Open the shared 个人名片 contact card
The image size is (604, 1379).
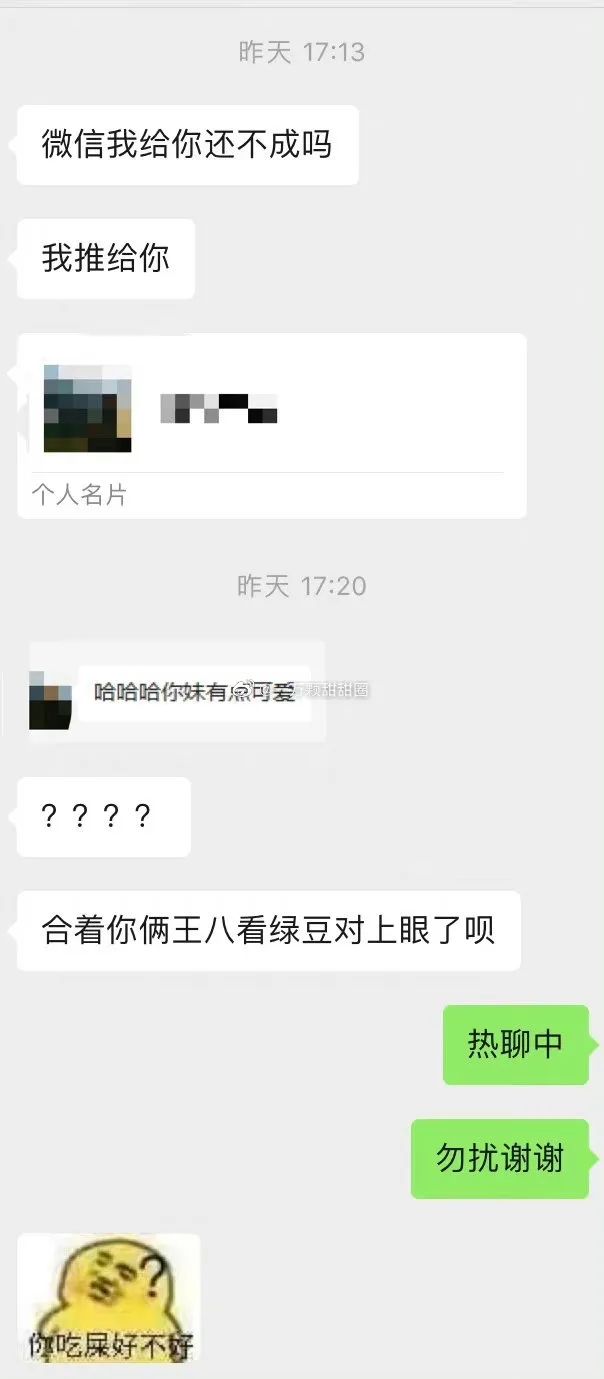point(271,425)
